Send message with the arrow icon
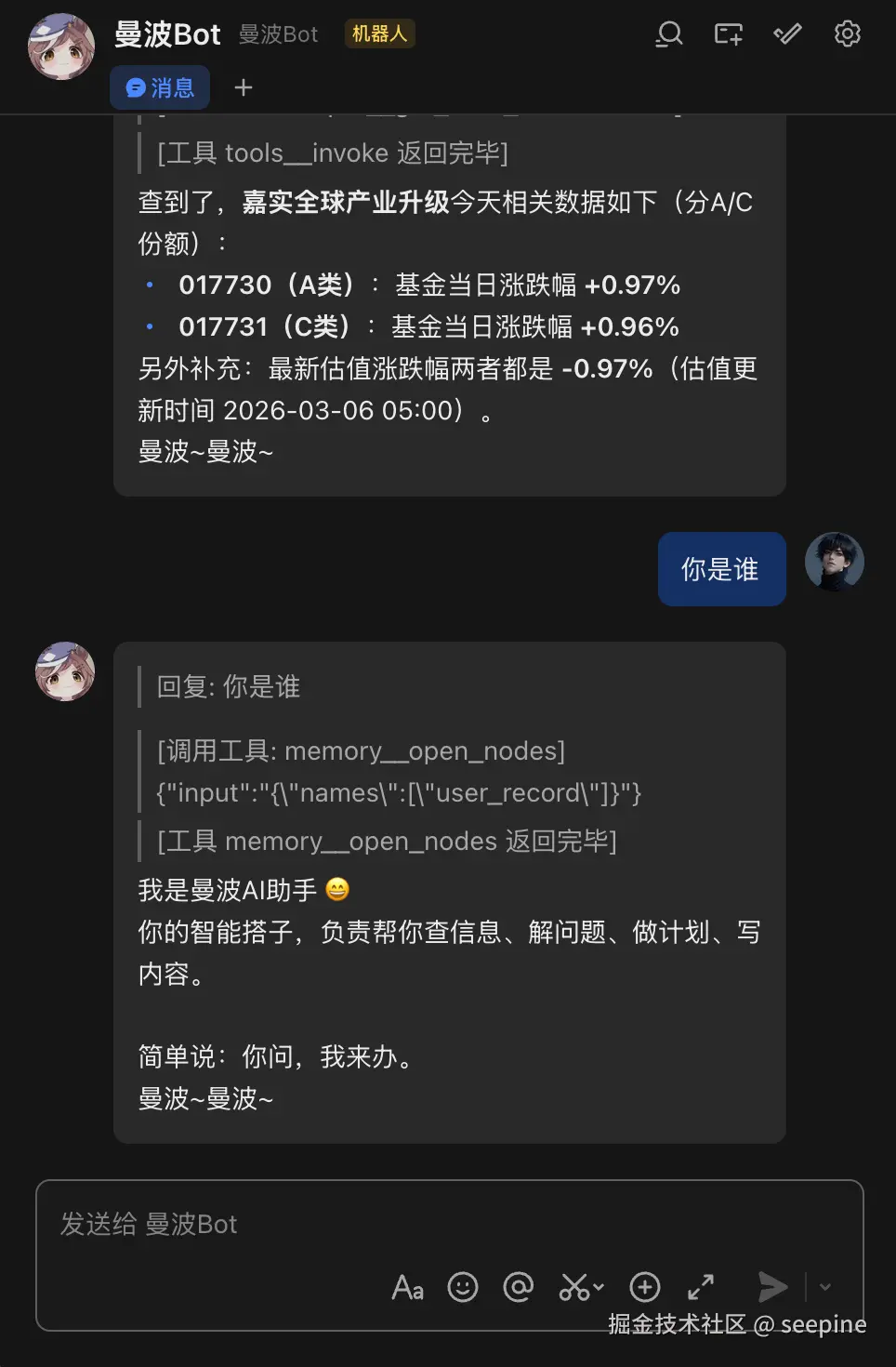Screen dimensions: 896x1367 pos(771,1287)
